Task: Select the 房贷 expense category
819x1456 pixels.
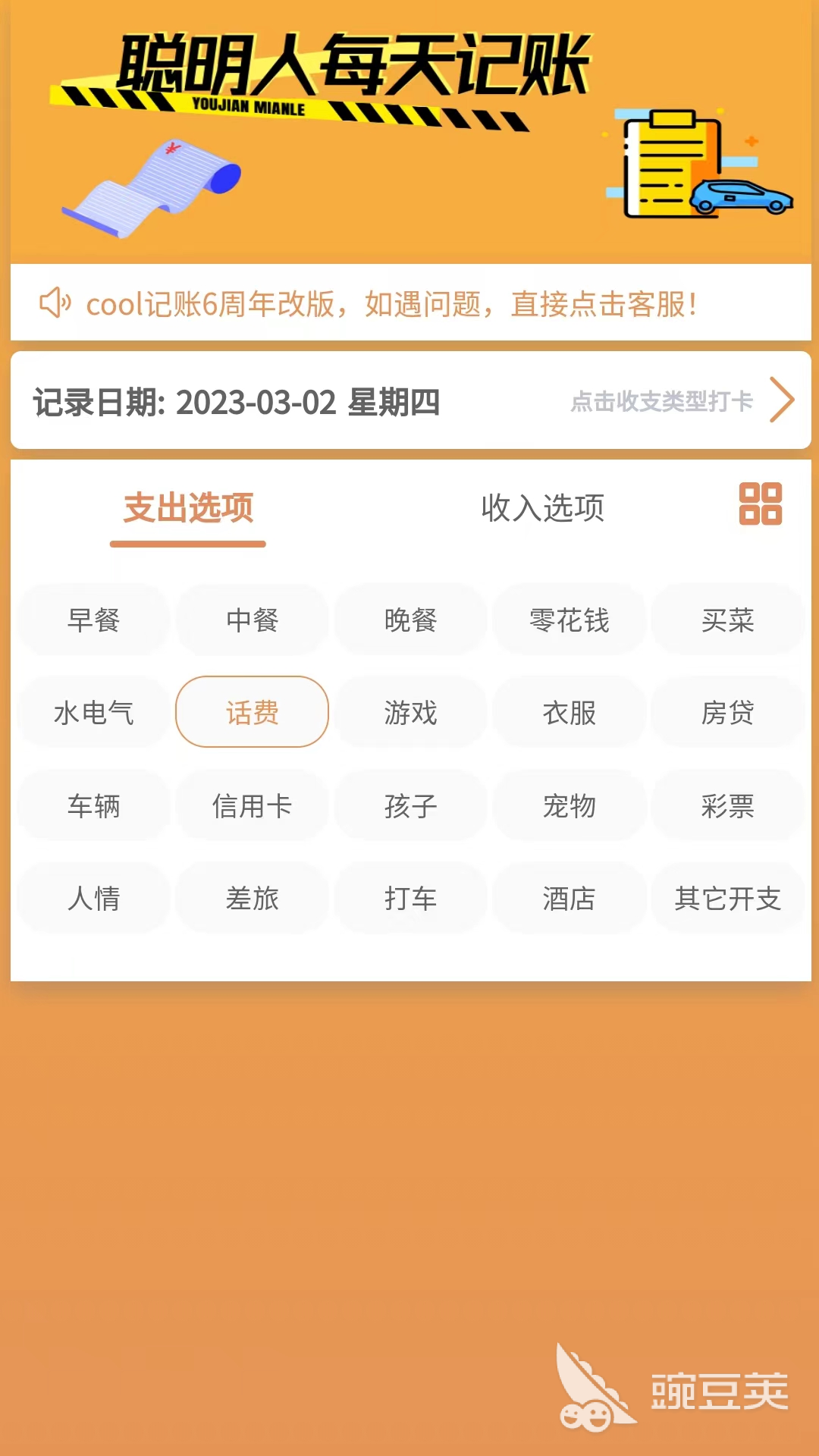Action: pyautogui.click(x=726, y=711)
